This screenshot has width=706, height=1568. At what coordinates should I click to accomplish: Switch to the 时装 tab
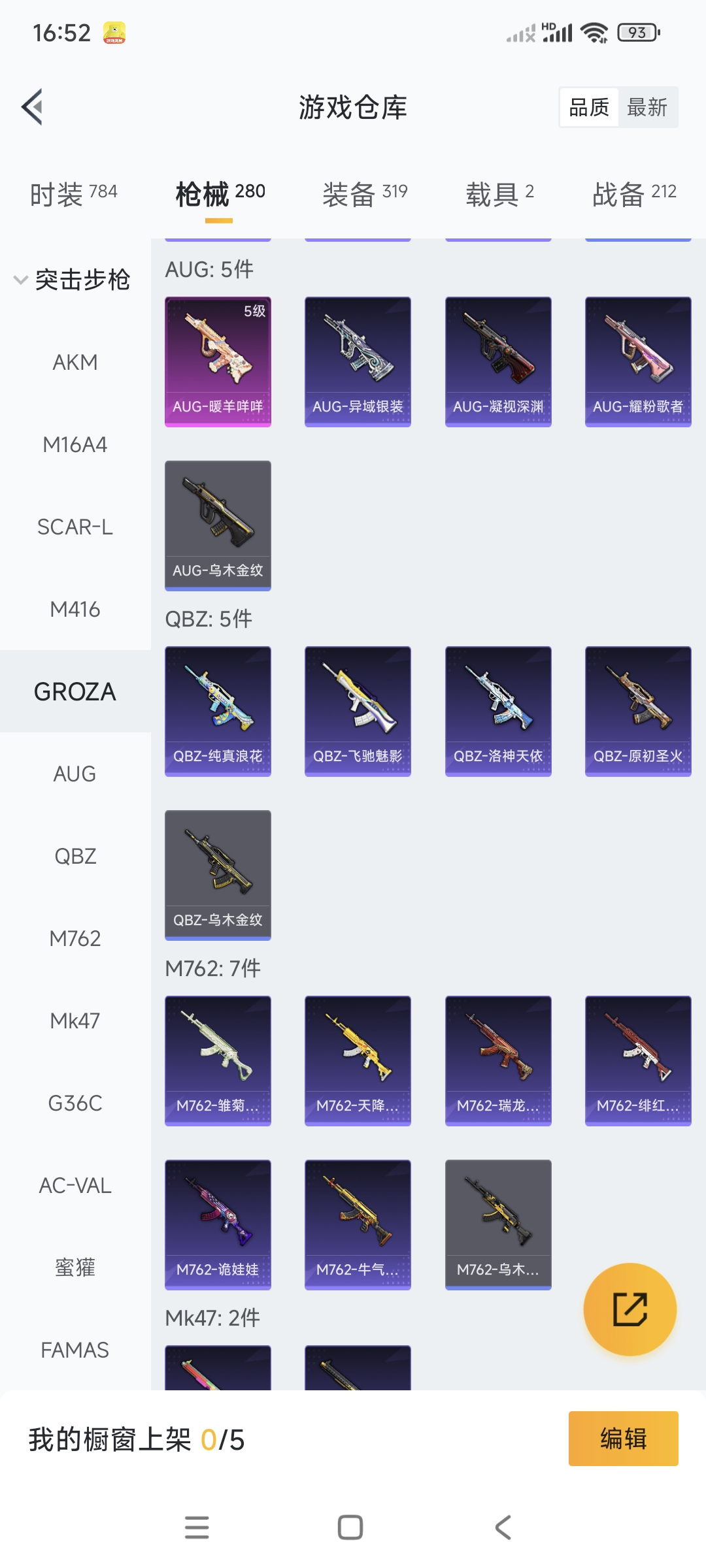(73, 193)
